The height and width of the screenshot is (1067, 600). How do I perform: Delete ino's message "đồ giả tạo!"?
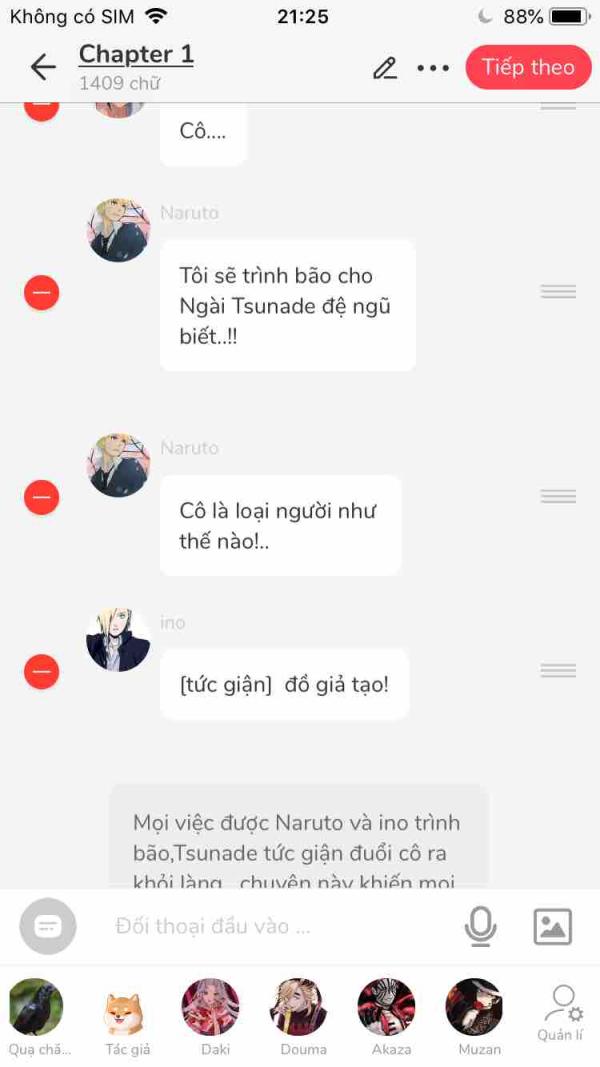click(42, 671)
